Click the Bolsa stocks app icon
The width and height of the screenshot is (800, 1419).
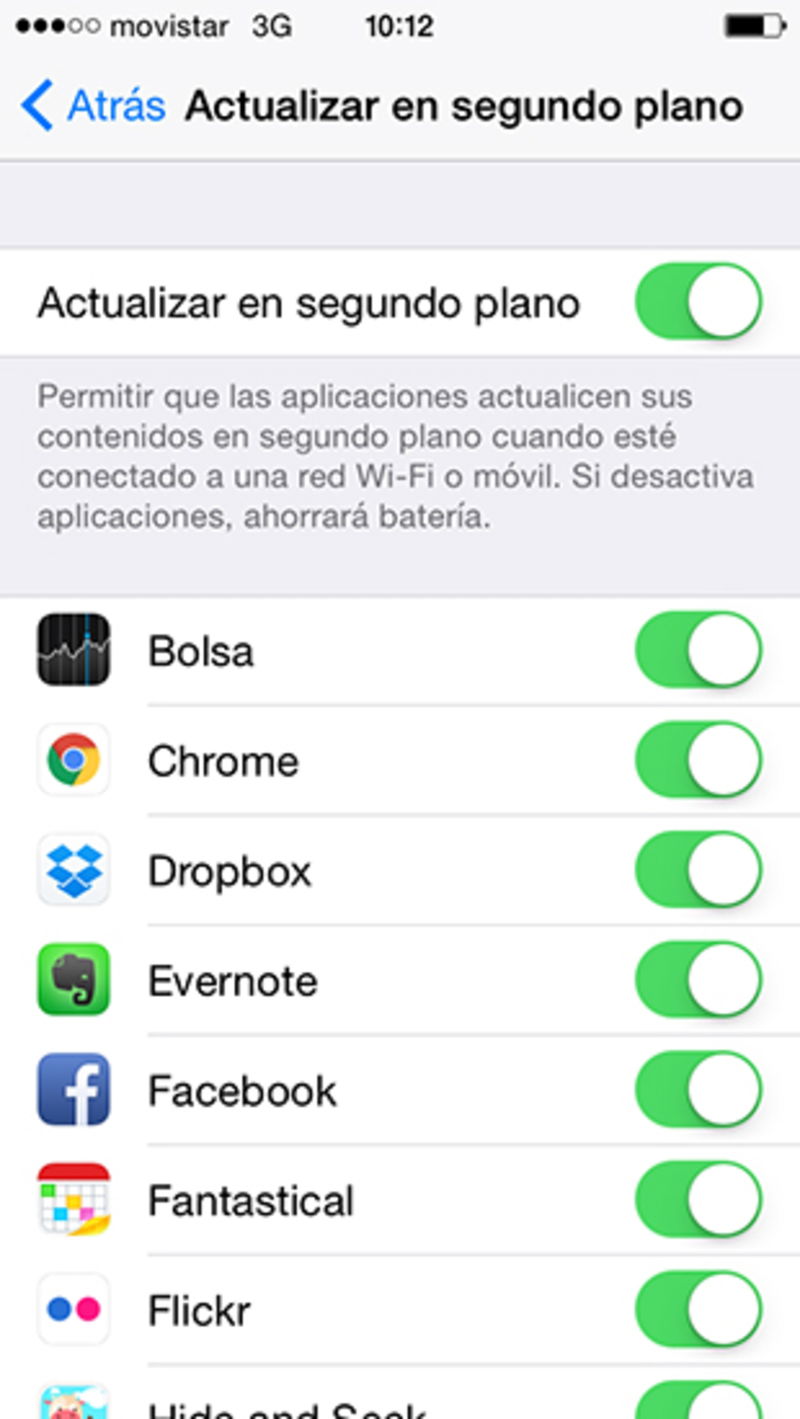pyautogui.click(x=73, y=650)
